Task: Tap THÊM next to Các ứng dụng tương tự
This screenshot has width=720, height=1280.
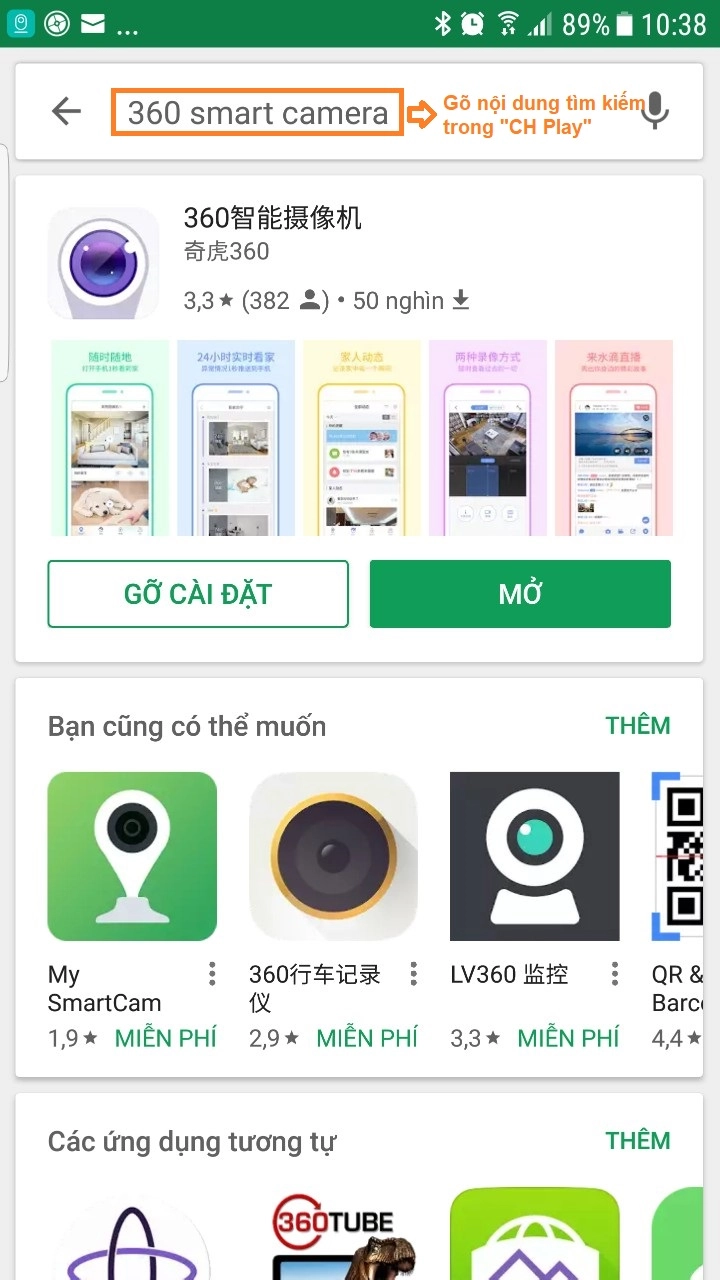Action: click(x=638, y=1141)
